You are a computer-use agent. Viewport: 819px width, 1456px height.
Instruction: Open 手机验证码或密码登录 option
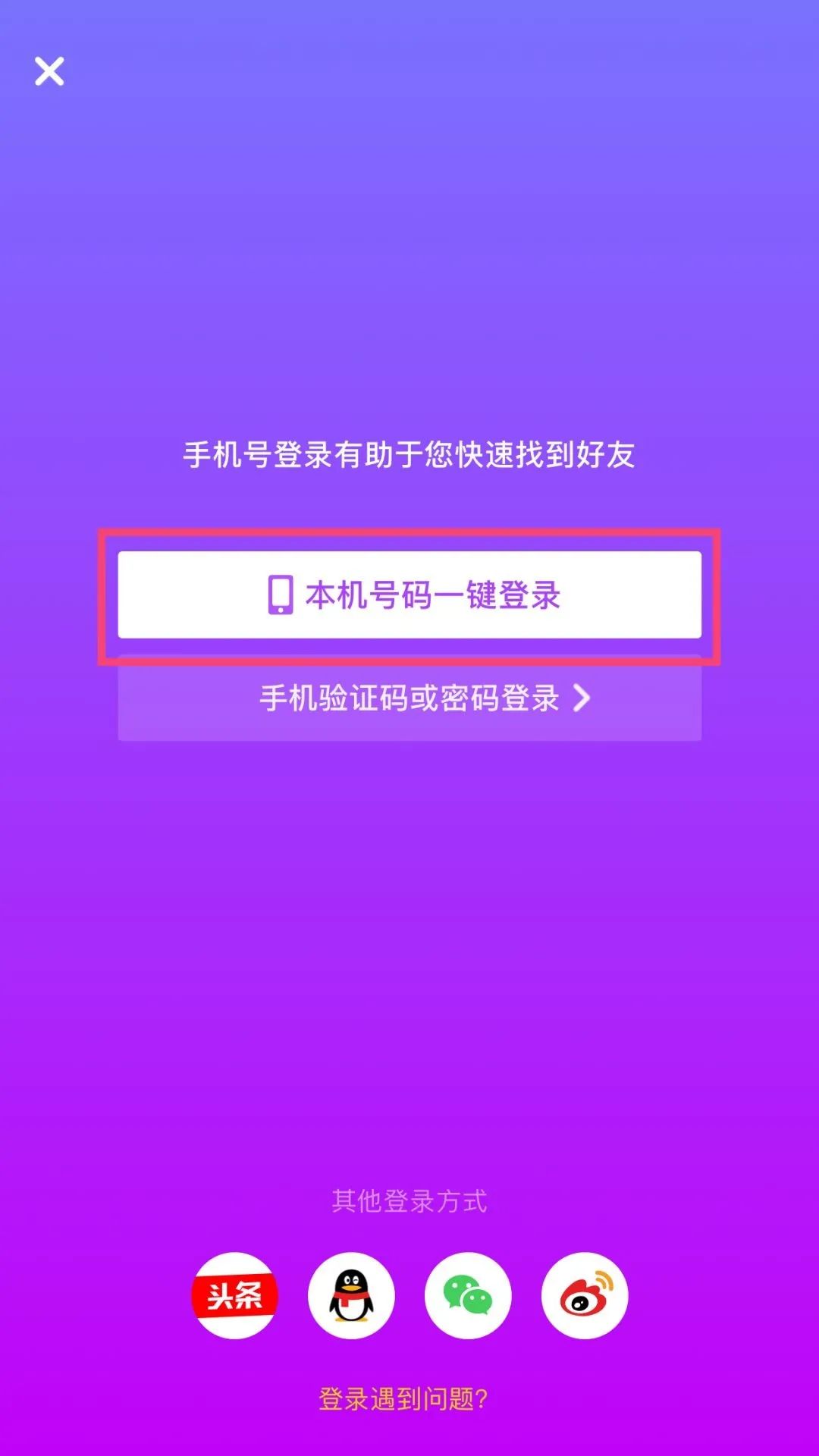(409, 698)
